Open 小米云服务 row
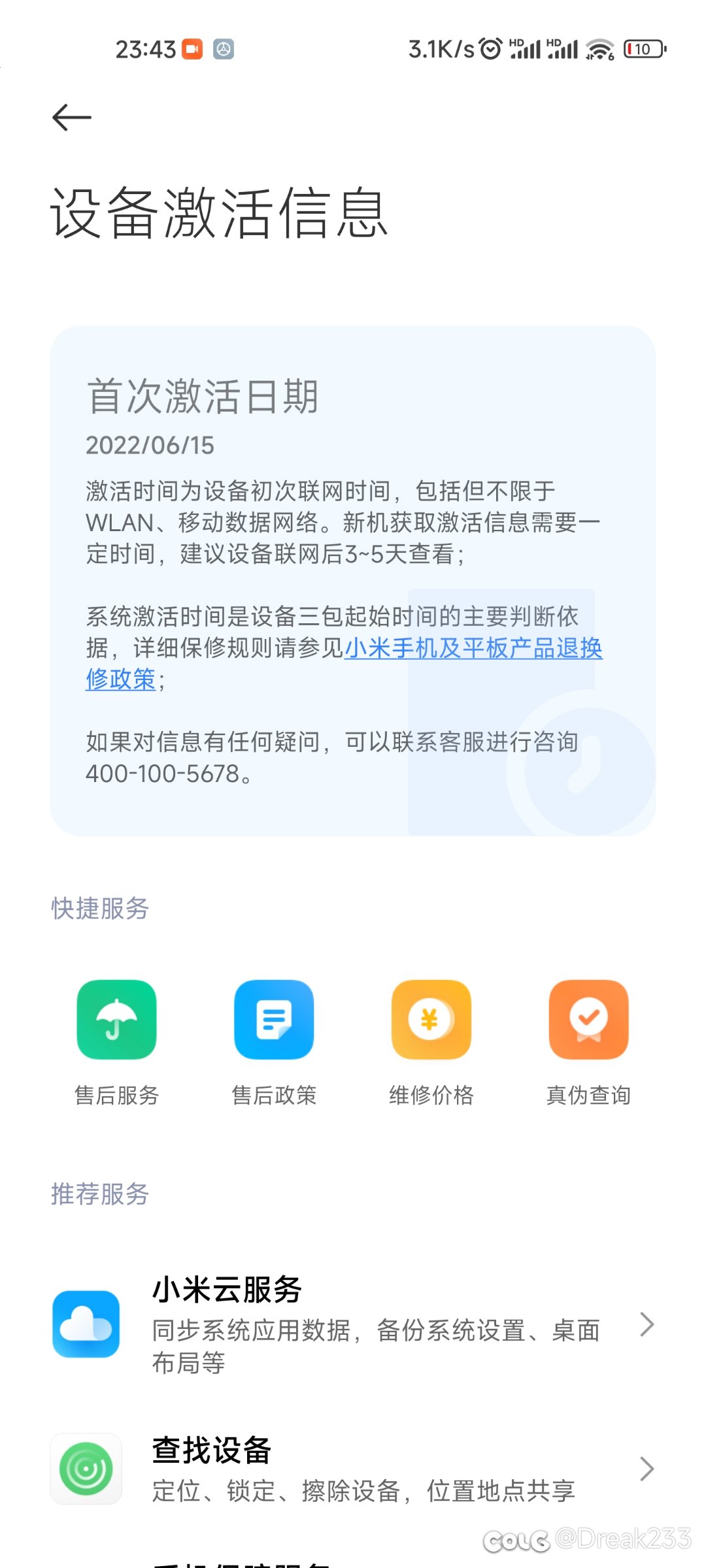Image resolution: width=706 pixels, height=1568 pixels. pyautogui.click(x=353, y=1325)
